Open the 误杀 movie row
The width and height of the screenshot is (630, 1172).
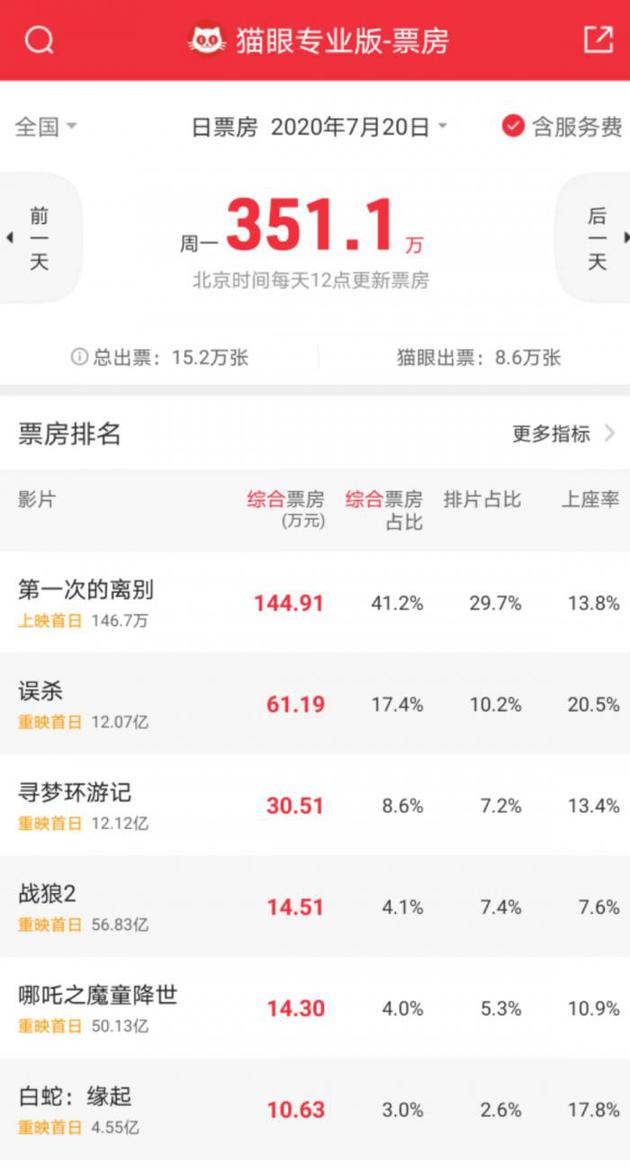point(315,703)
